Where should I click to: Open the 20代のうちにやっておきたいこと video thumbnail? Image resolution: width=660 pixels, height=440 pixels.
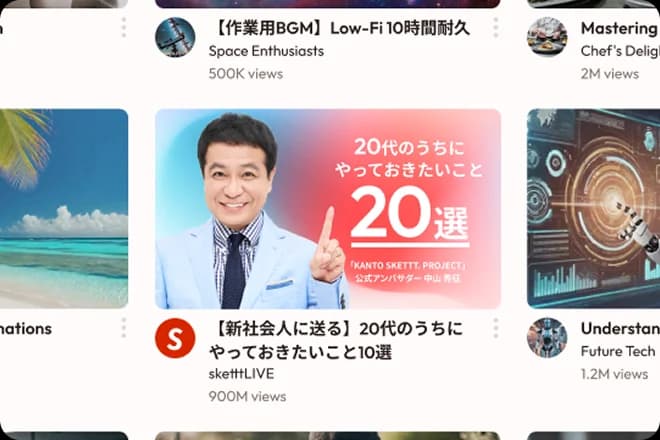coord(328,208)
